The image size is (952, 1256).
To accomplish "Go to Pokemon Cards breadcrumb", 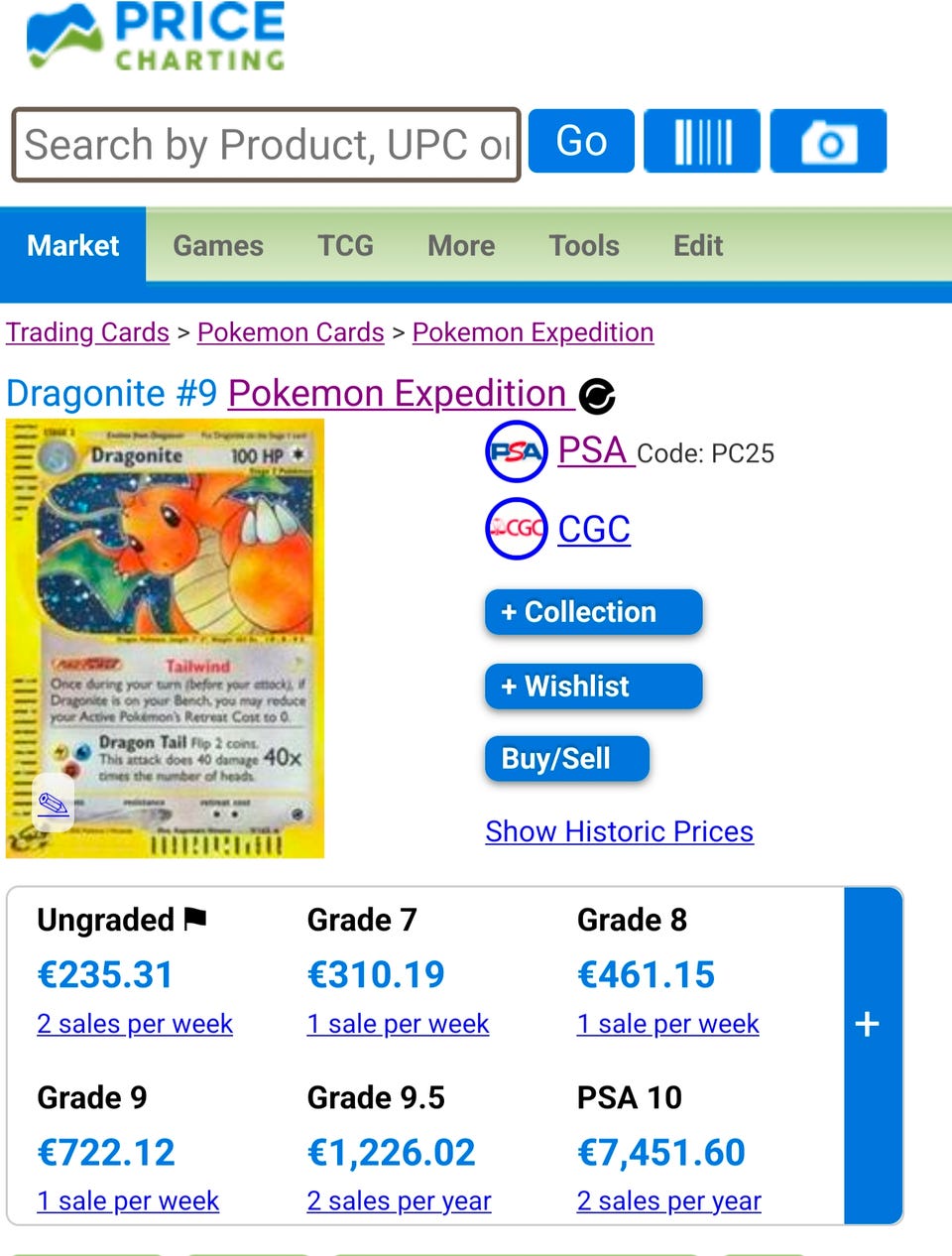I will [291, 332].
